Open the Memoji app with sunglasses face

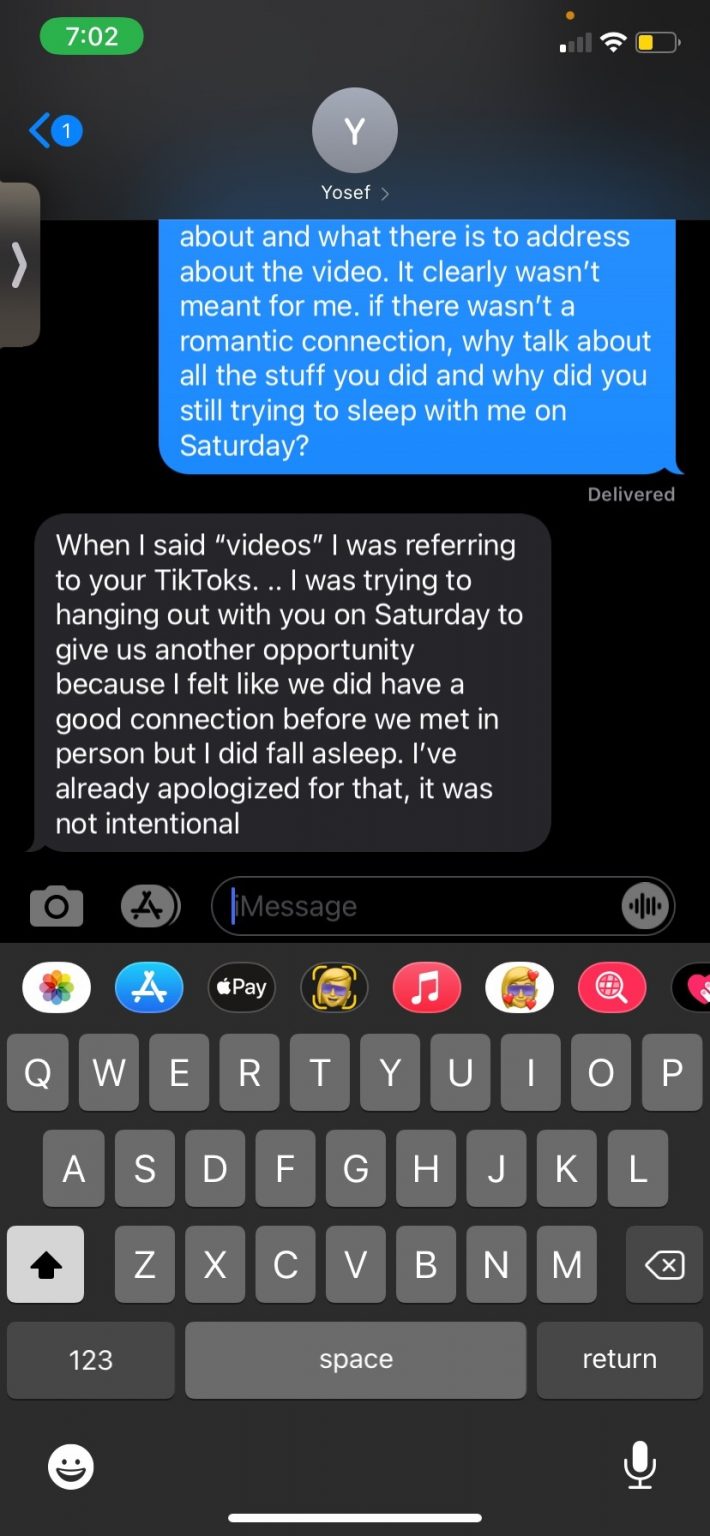pos(334,988)
